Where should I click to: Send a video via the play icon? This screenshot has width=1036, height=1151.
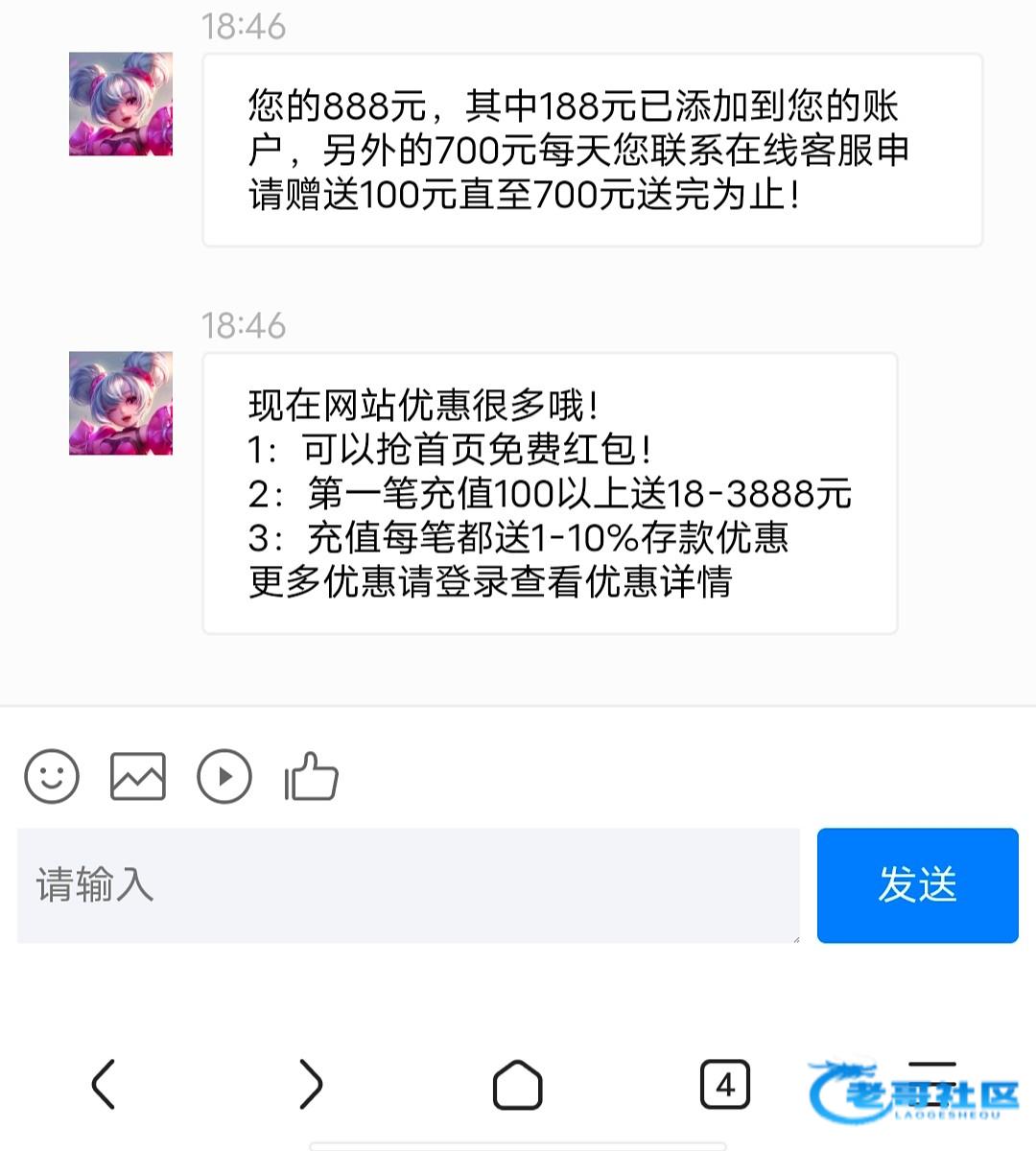[x=224, y=776]
